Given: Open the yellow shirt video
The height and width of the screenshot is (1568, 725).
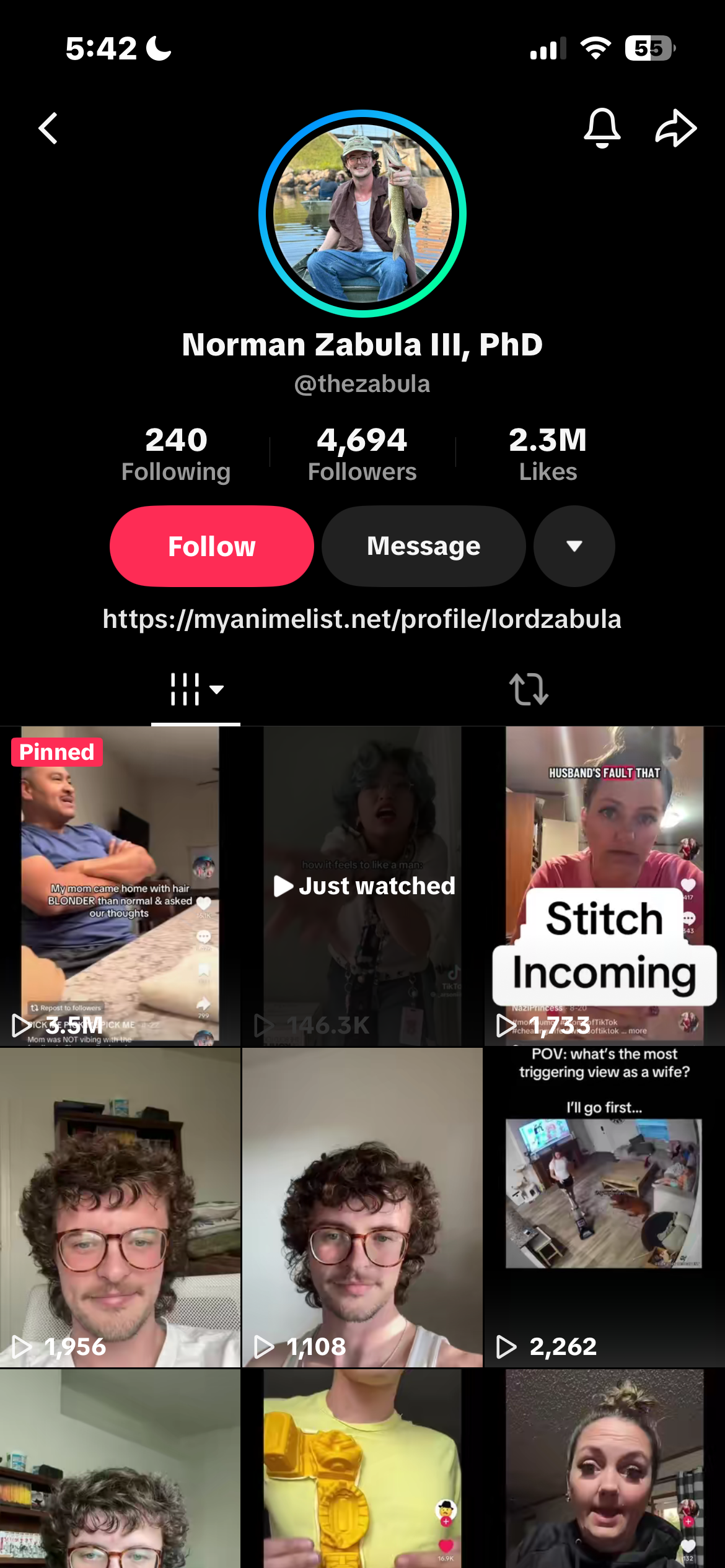Looking at the screenshot, I should pyautogui.click(x=362, y=1468).
